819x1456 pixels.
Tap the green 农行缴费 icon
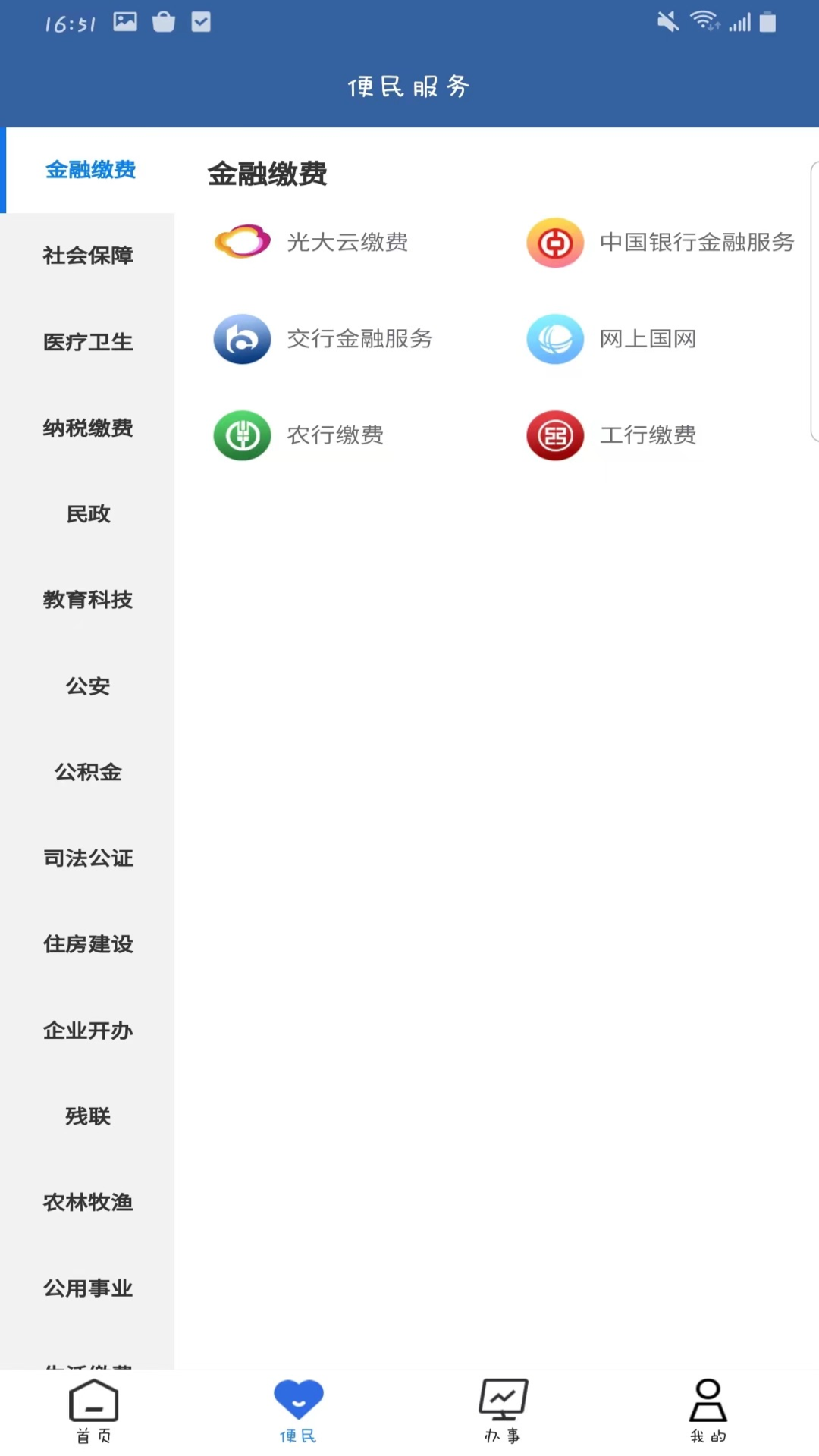242,436
